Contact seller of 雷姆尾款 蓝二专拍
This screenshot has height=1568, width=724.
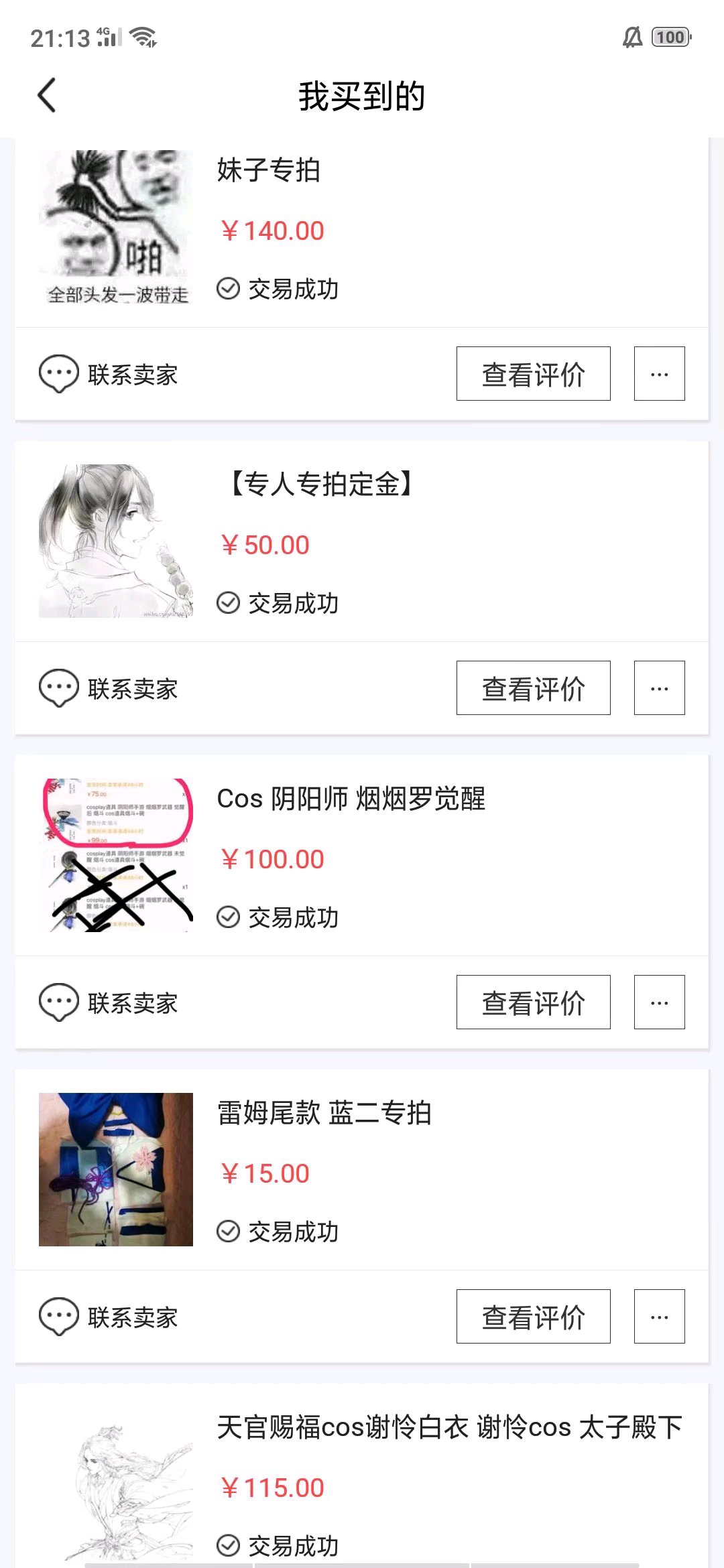coord(109,1317)
